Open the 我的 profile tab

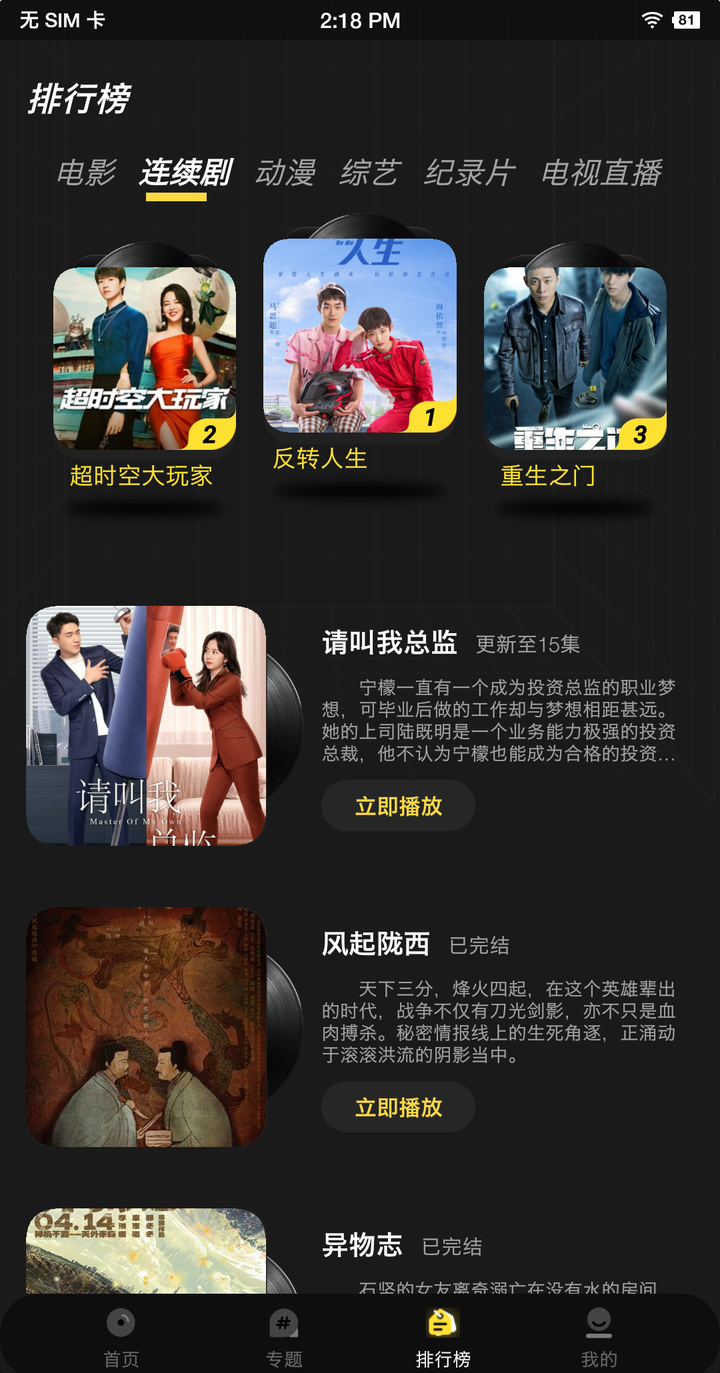point(599,1337)
